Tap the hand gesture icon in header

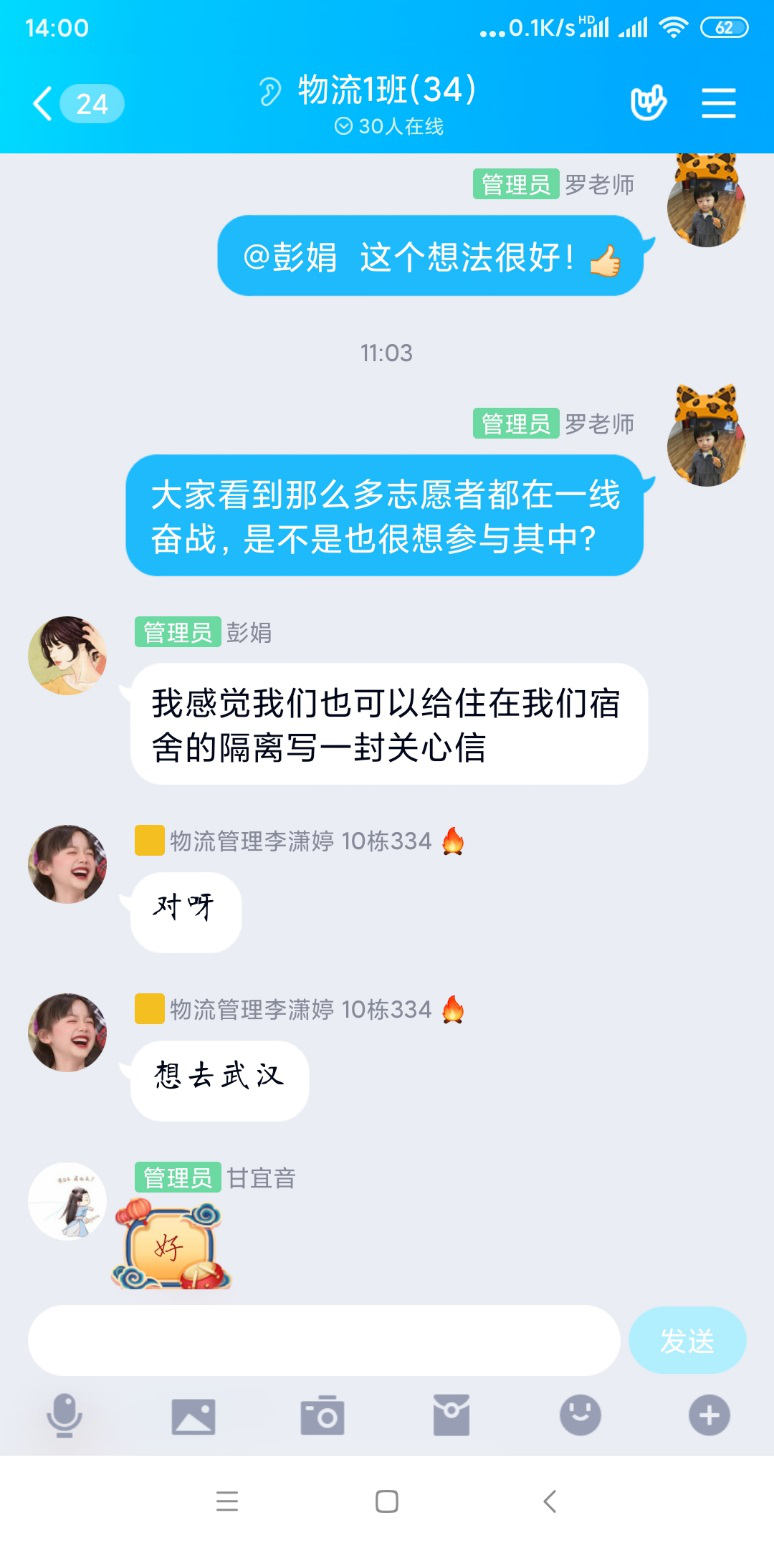648,103
